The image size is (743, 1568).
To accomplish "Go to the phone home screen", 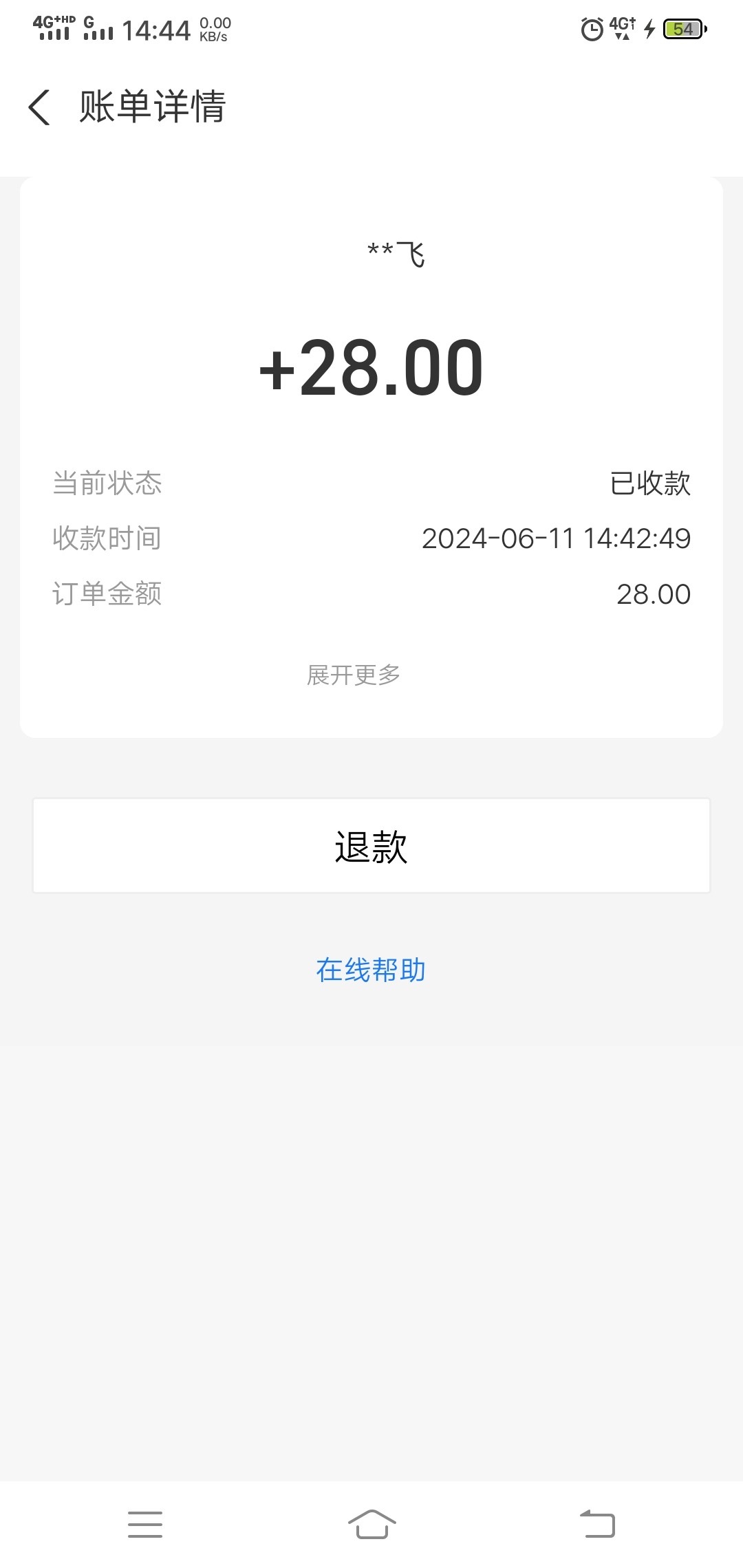I will [371, 1524].
